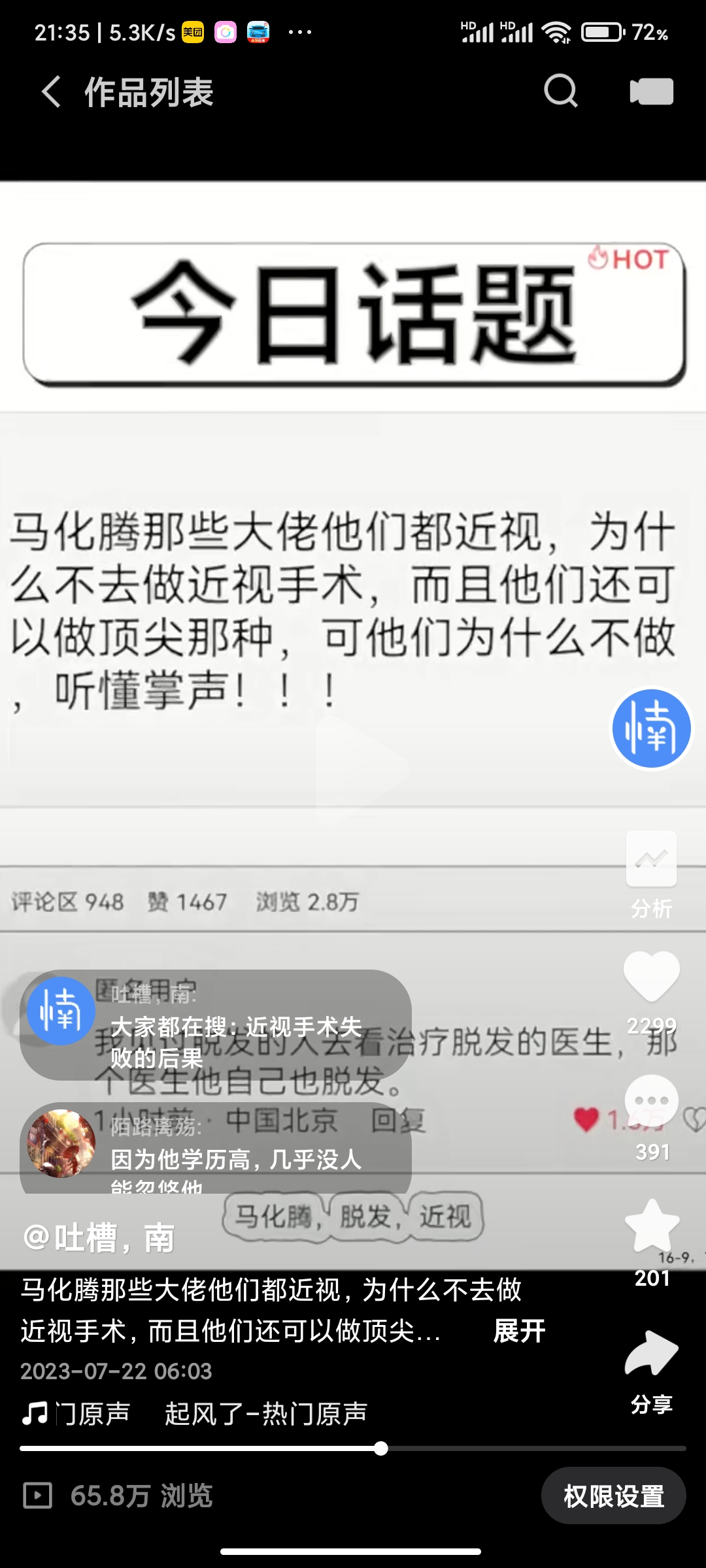Open 分析 video analytics
The image size is (706, 1568).
(x=651, y=873)
